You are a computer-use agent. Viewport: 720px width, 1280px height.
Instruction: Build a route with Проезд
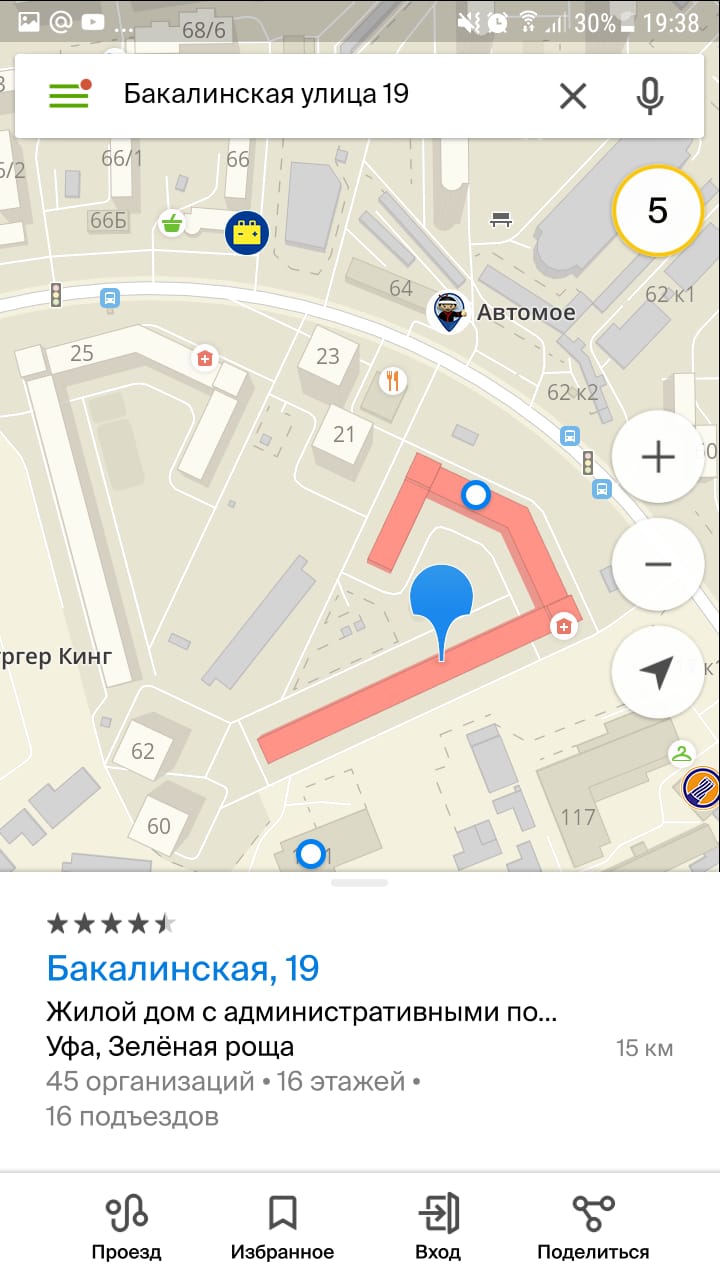[x=126, y=1227]
